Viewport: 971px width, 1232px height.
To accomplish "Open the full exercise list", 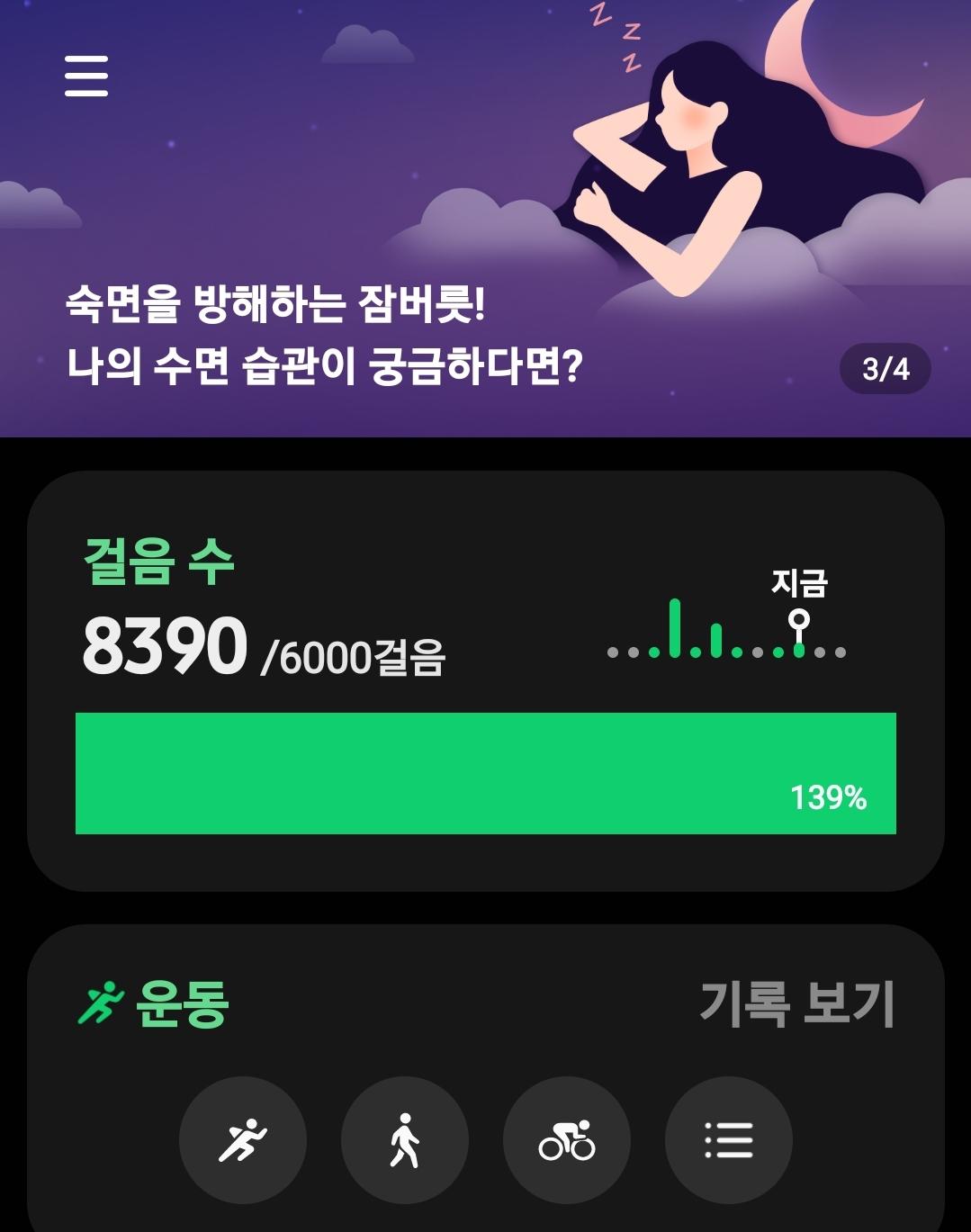I will (x=728, y=1140).
